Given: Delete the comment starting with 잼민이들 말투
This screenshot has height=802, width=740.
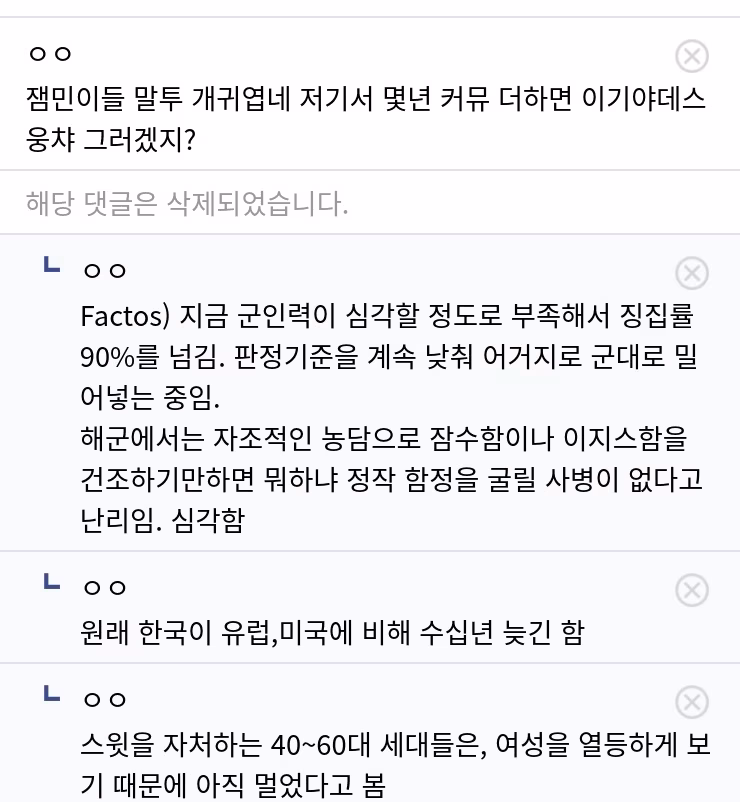Looking at the screenshot, I should pos(691,56).
